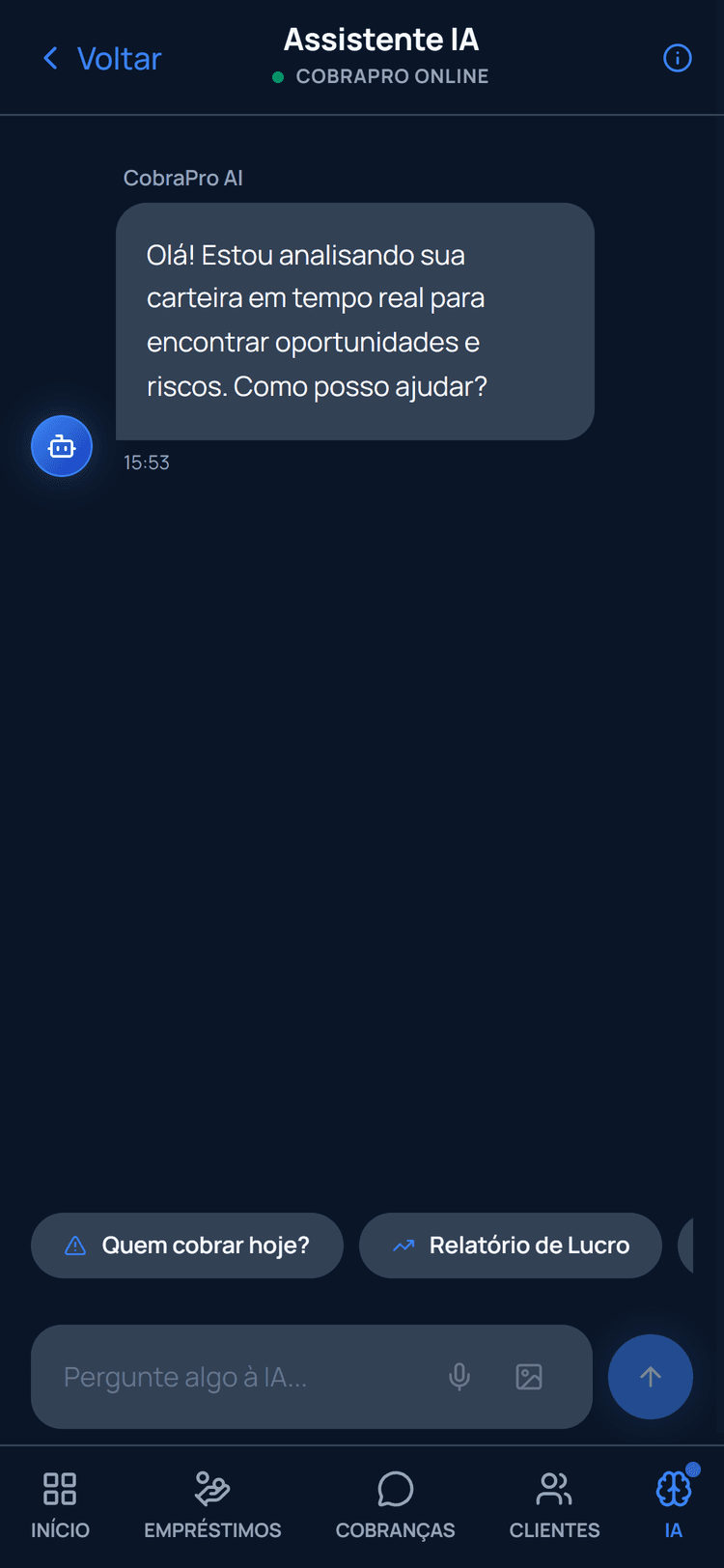Focus the 'Pergunte algo à IA...' field
724x1568 pixels.
241,1377
